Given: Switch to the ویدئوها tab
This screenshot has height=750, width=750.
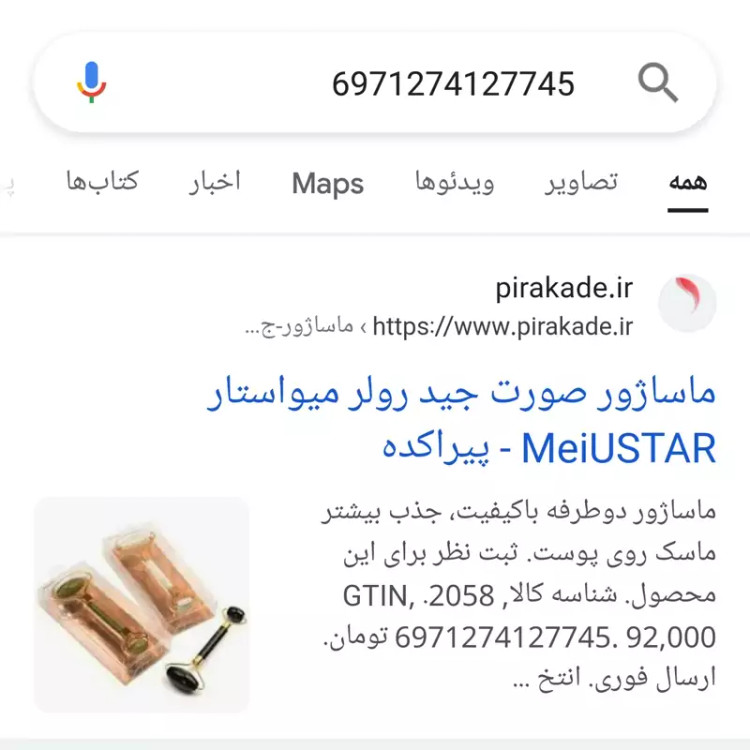Looking at the screenshot, I should pyautogui.click(x=454, y=183).
